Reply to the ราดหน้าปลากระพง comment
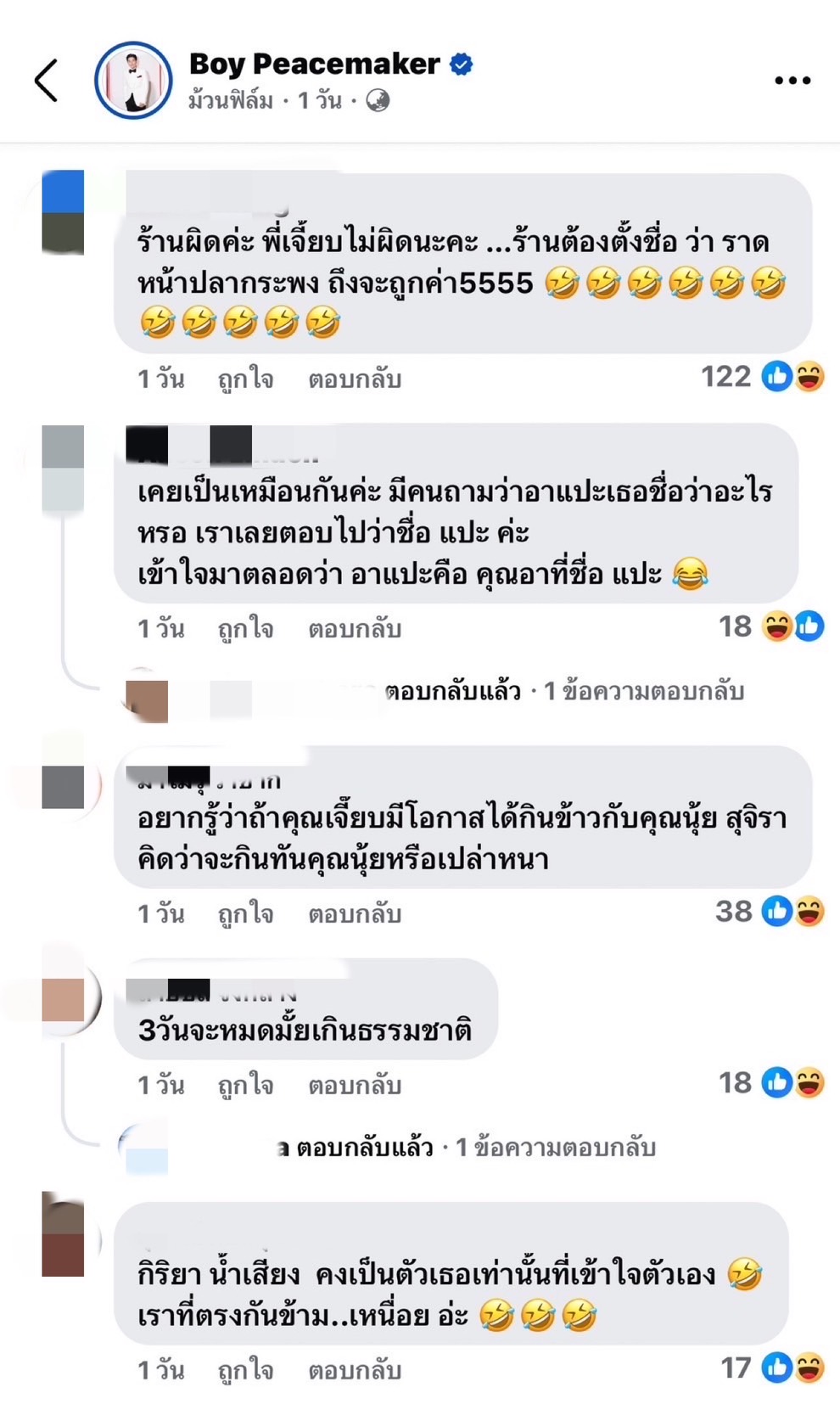 354,379
